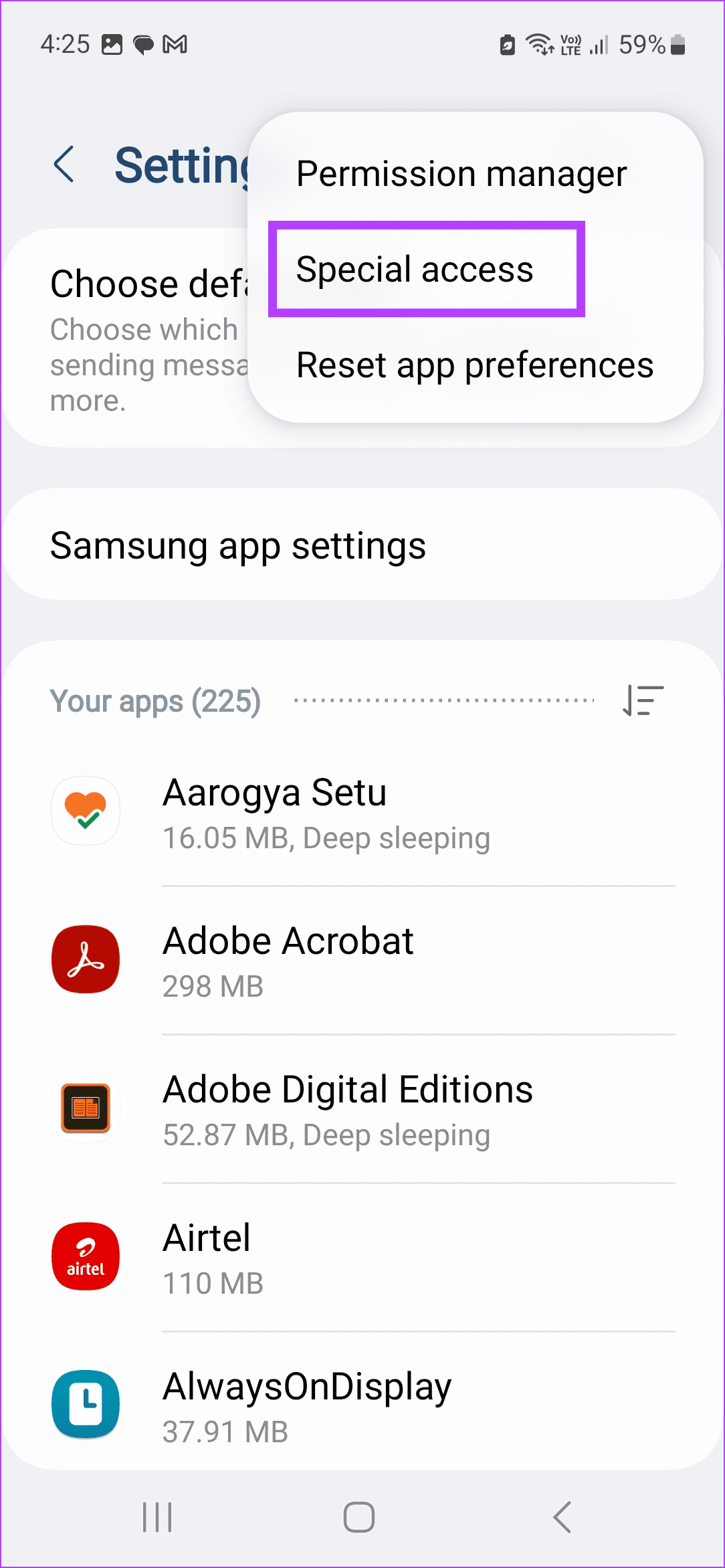The height and width of the screenshot is (1568, 725).
Task: Open AlwaysOnDisplay app details
Action: click(x=361, y=1405)
